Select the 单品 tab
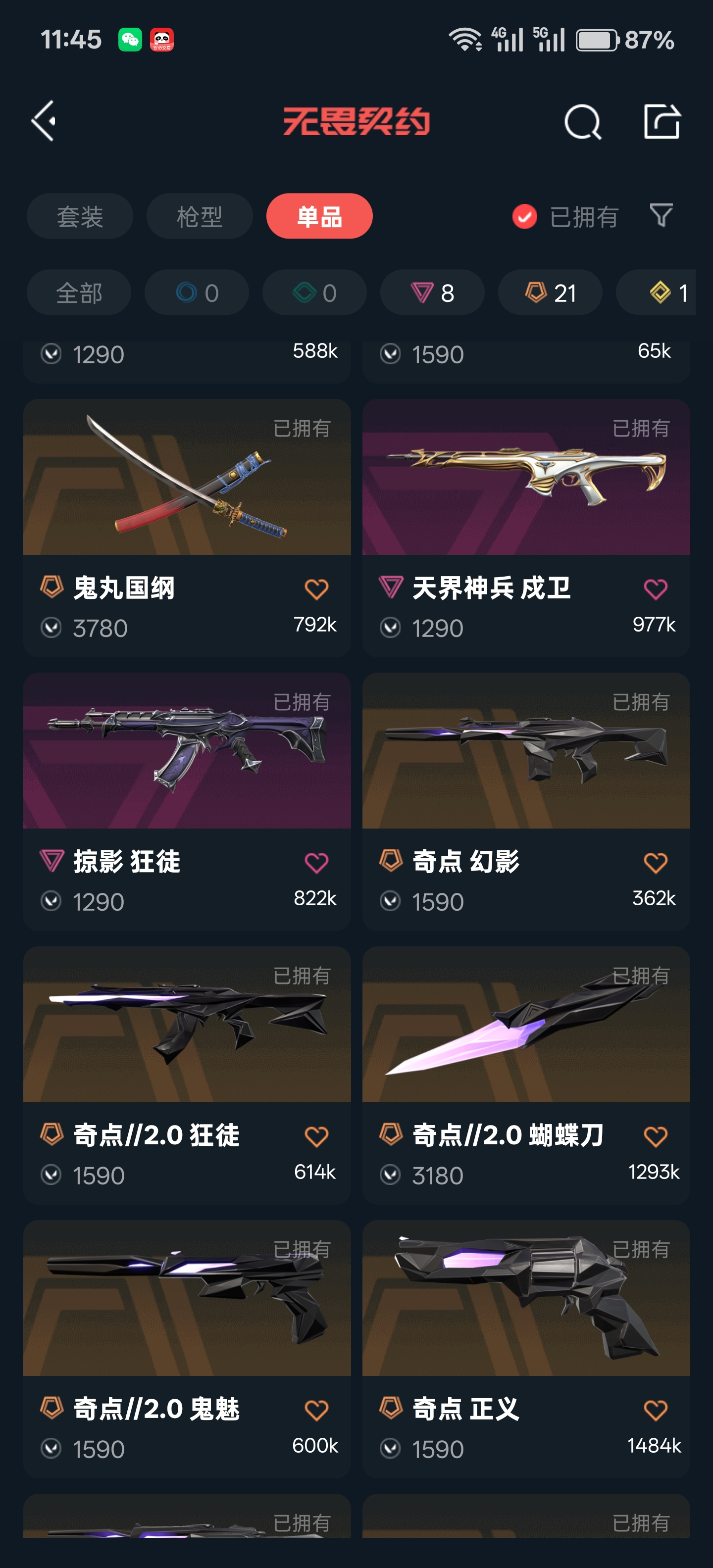Screen dimensions: 713x1568 coord(319,217)
